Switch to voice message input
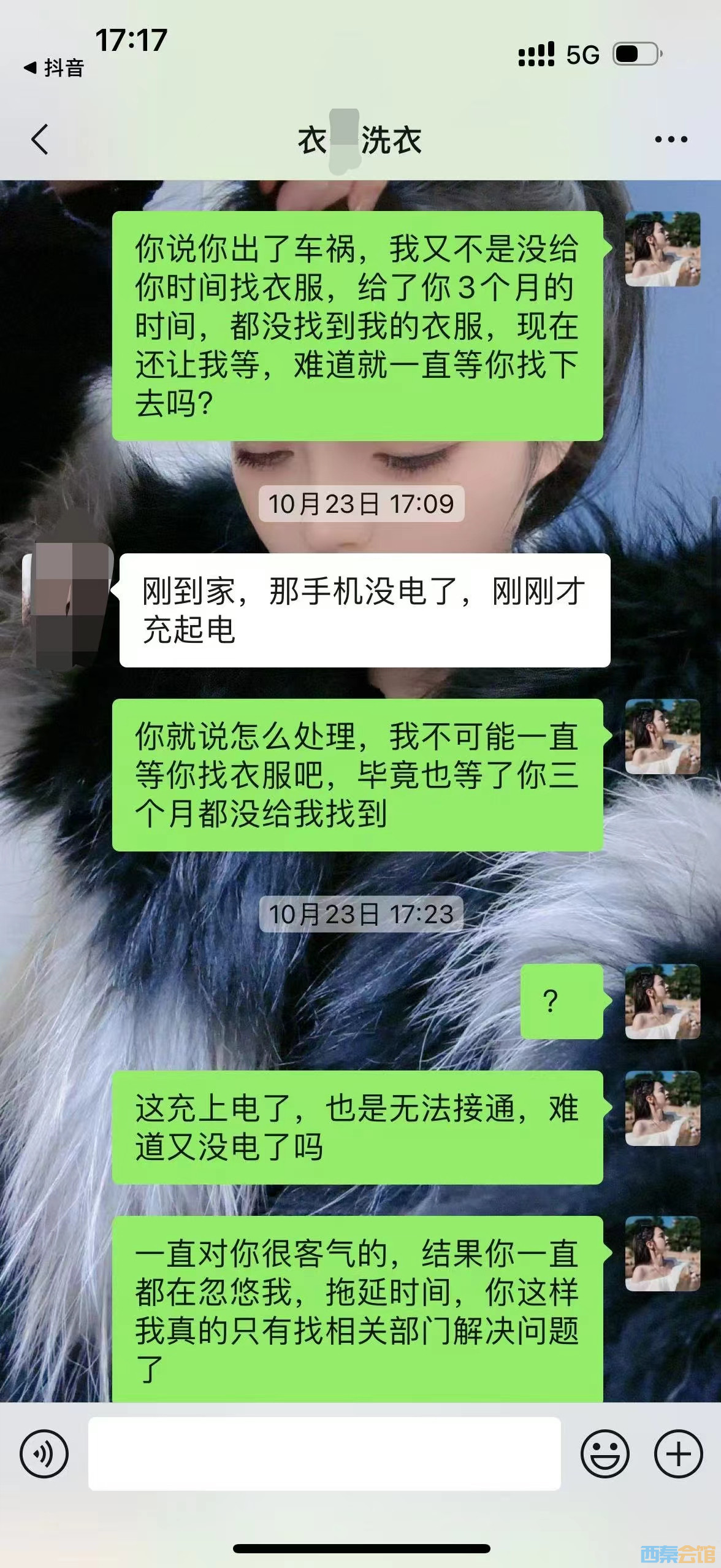Screen dimensions: 721x1568 pos(44,1453)
